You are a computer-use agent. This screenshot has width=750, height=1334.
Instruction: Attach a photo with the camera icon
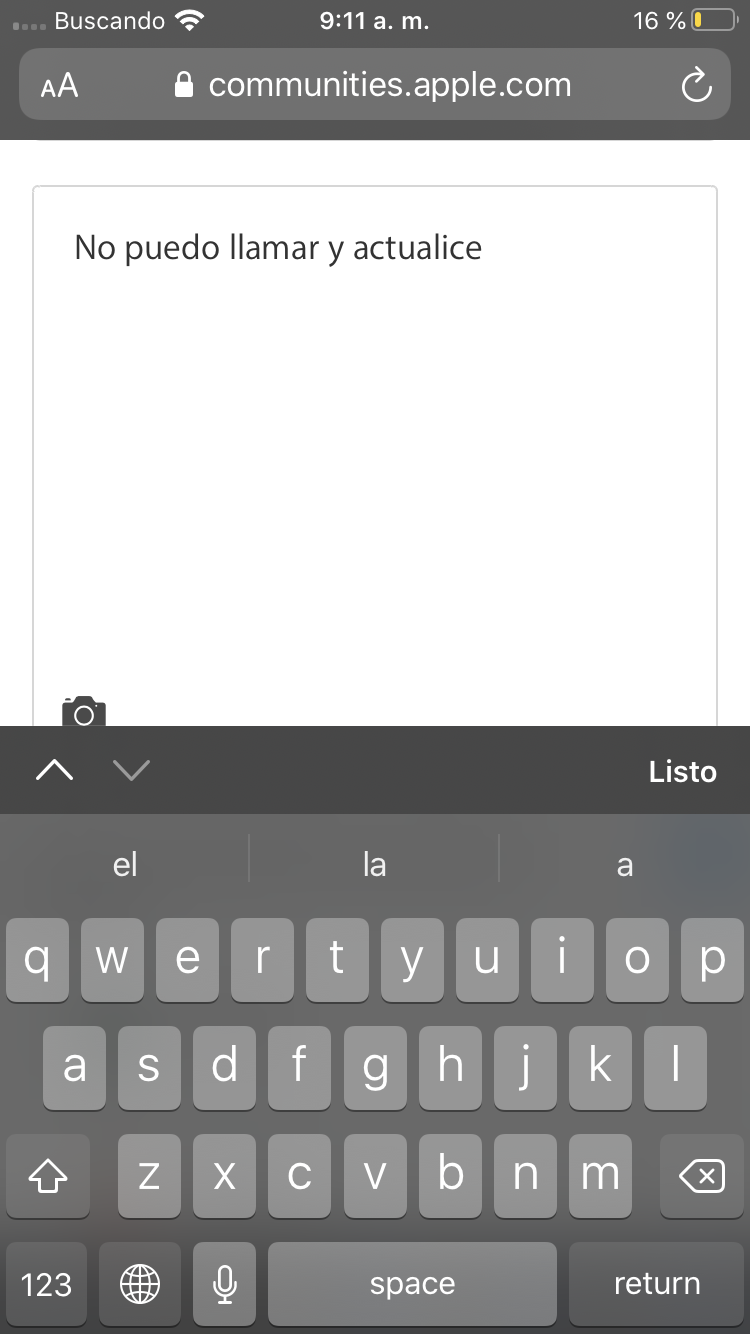(x=84, y=711)
